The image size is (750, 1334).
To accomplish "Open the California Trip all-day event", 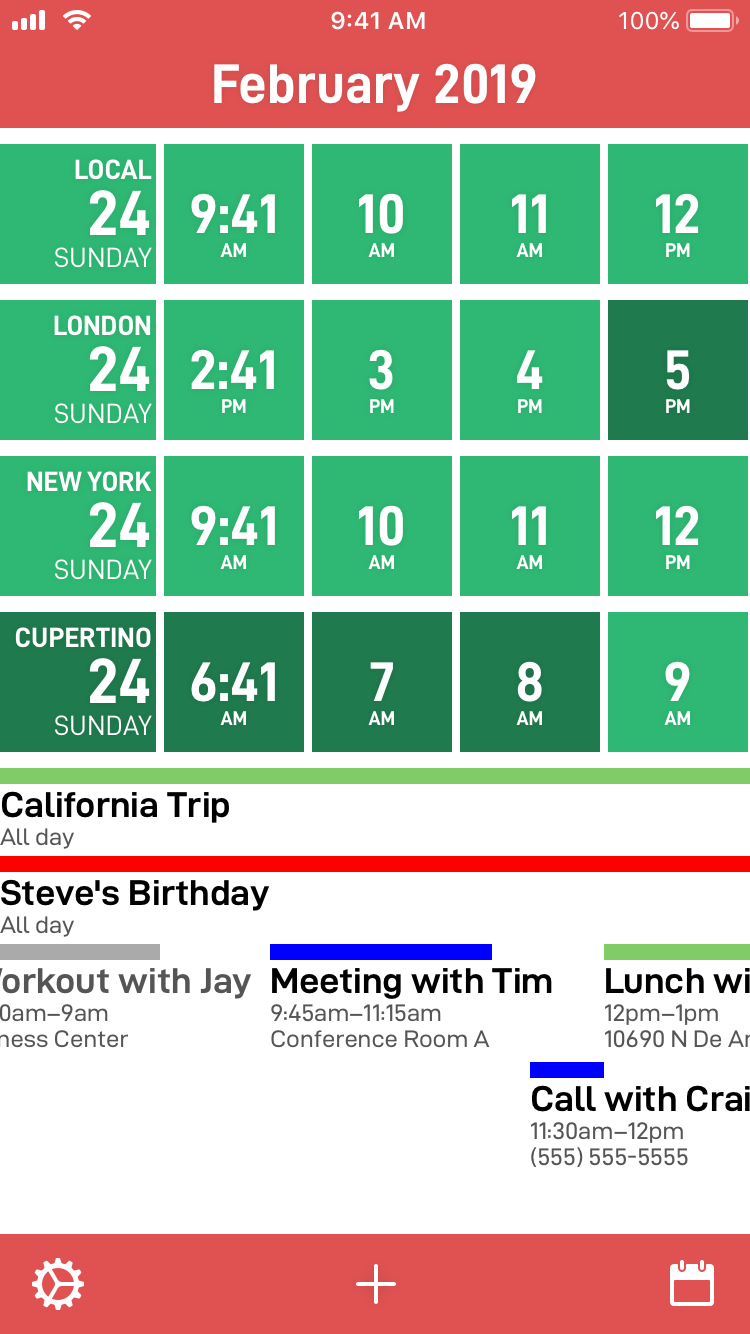I will click(x=375, y=810).
